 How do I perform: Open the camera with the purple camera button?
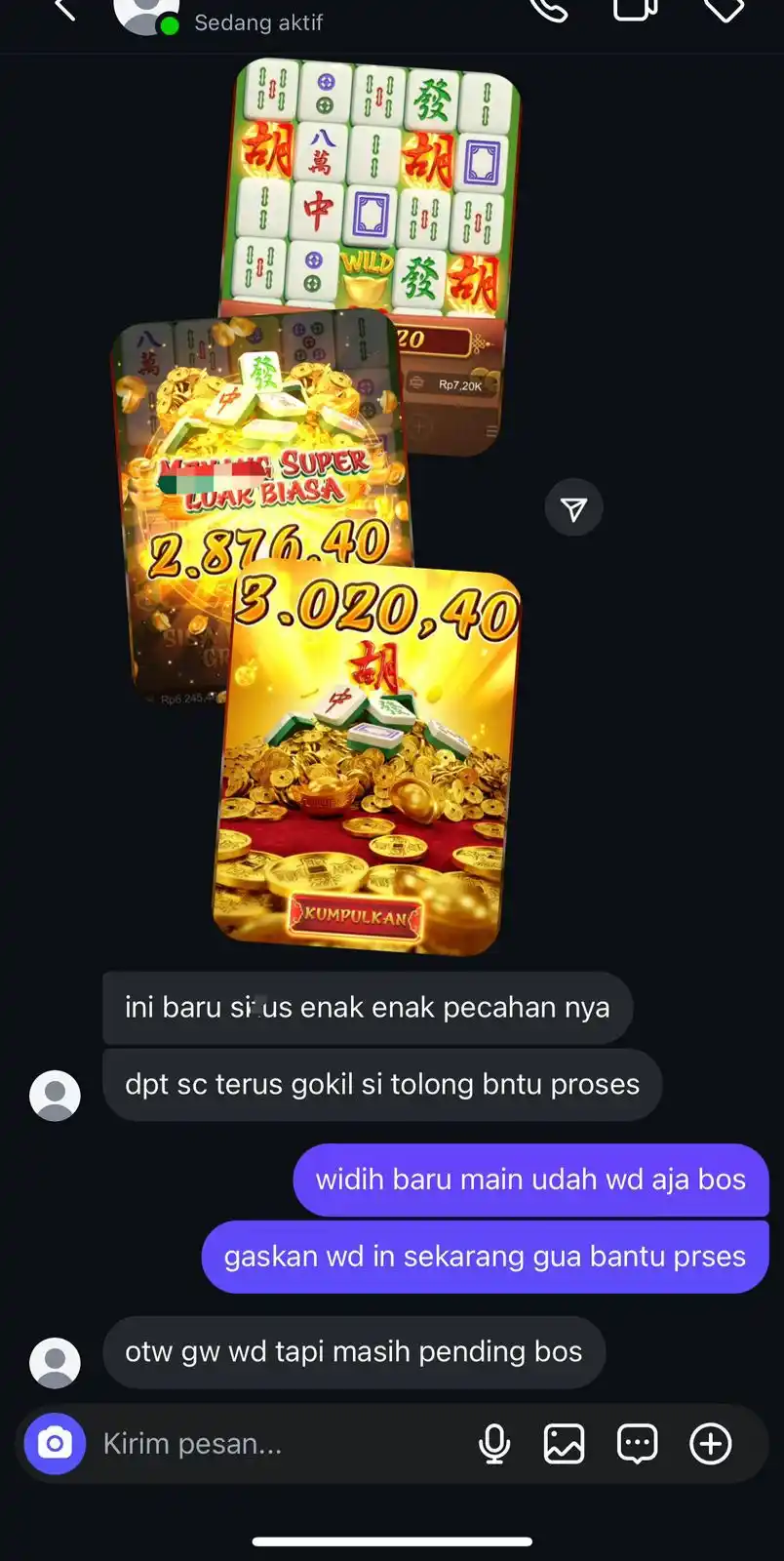(x=54, y=1443)
